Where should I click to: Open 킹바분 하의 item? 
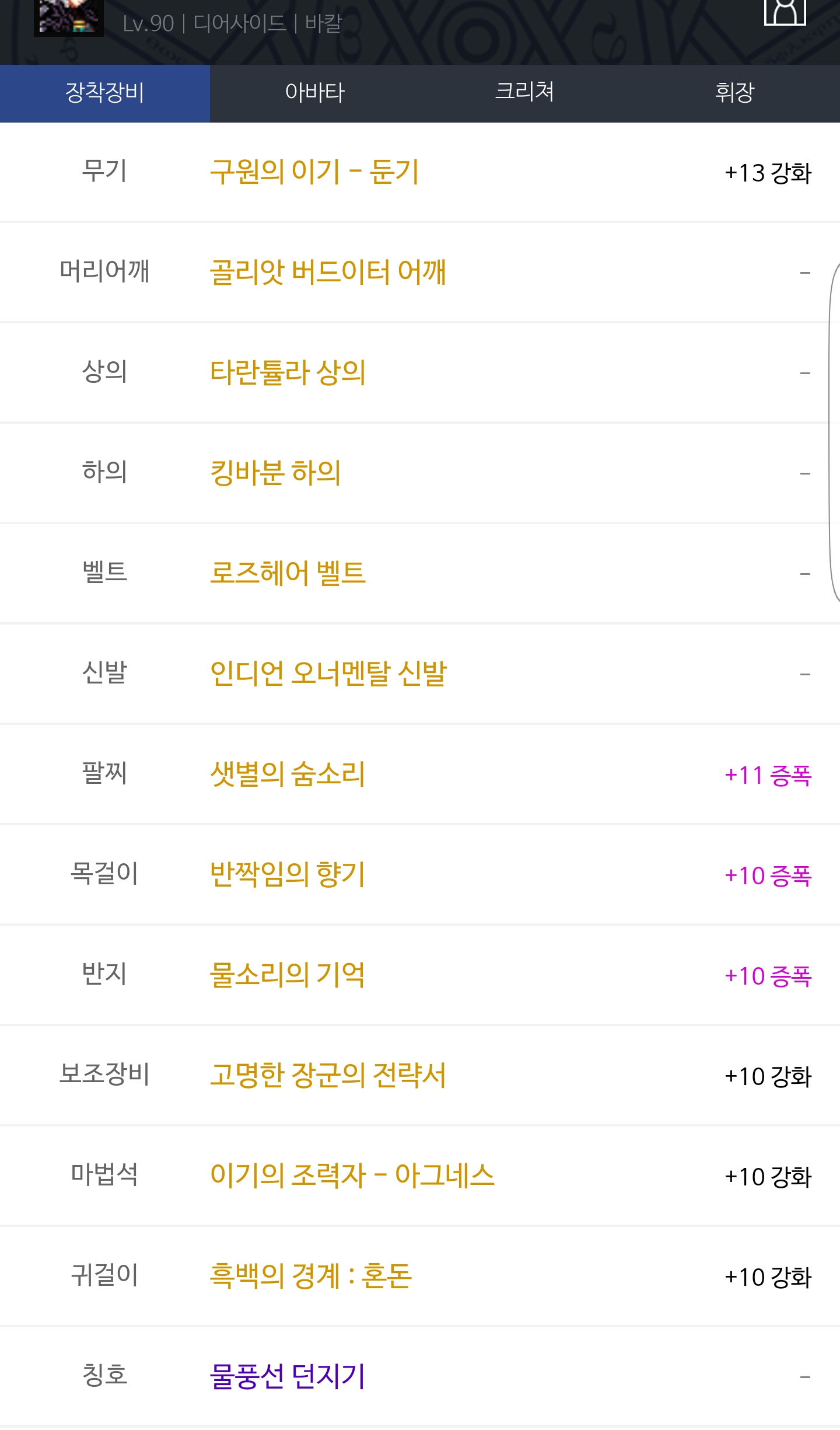click(275, 473)
